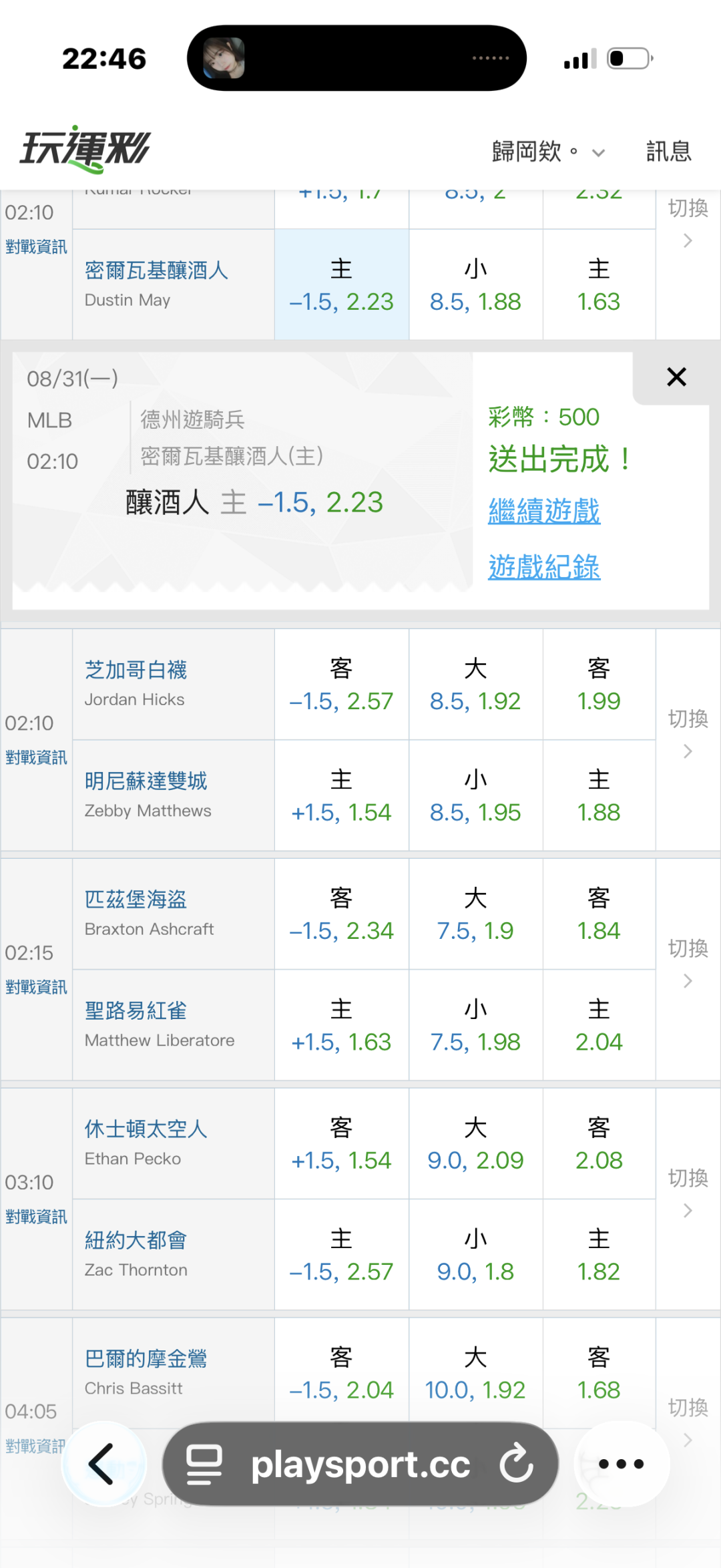Open the 訊息 messages page
The image size is (721, 1568).
pyautogui.click(x=668, y=152)
